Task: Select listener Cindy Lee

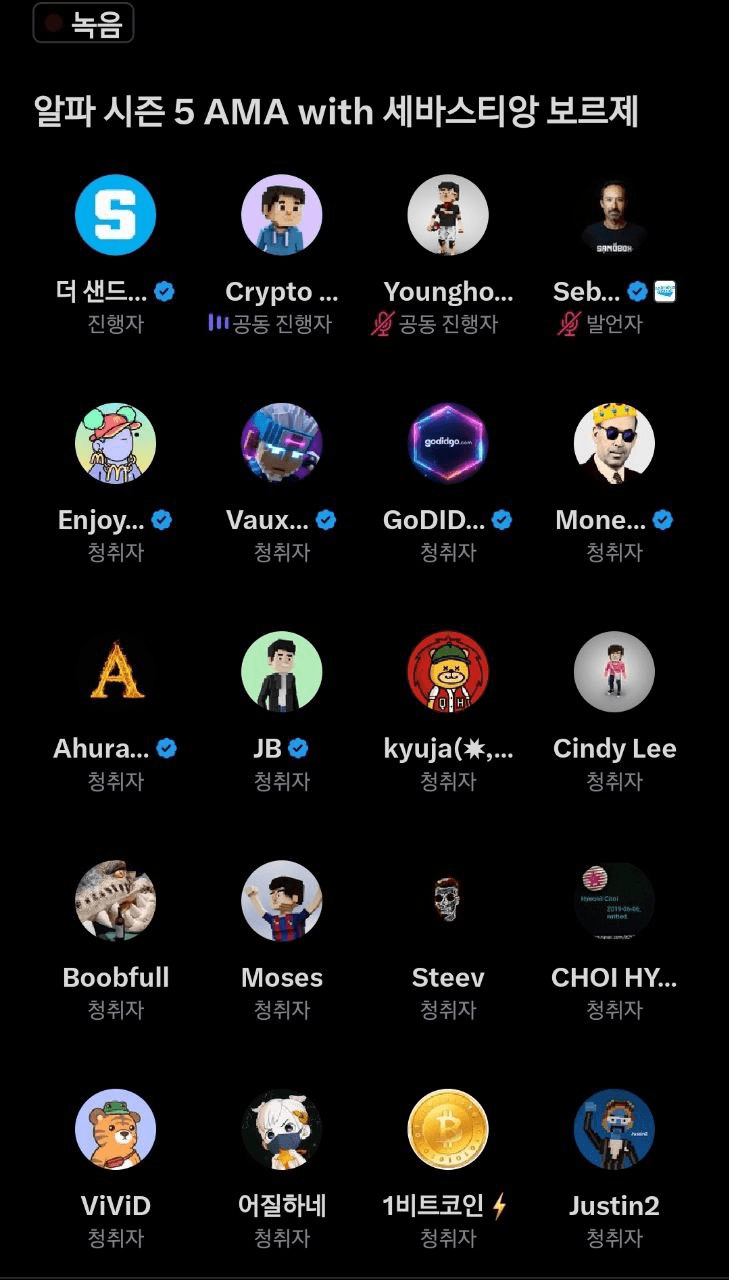Action: 614,671
